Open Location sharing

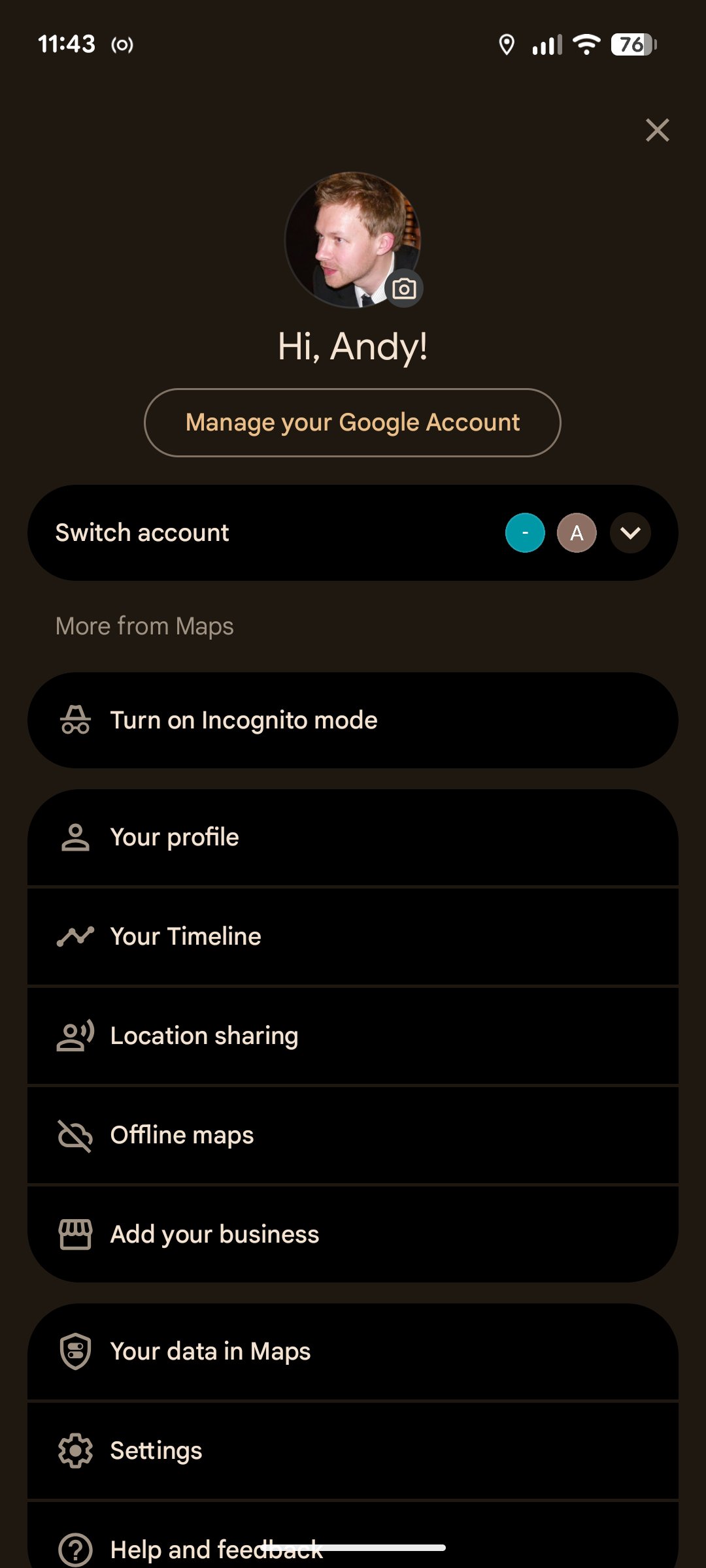[352, 1036]
